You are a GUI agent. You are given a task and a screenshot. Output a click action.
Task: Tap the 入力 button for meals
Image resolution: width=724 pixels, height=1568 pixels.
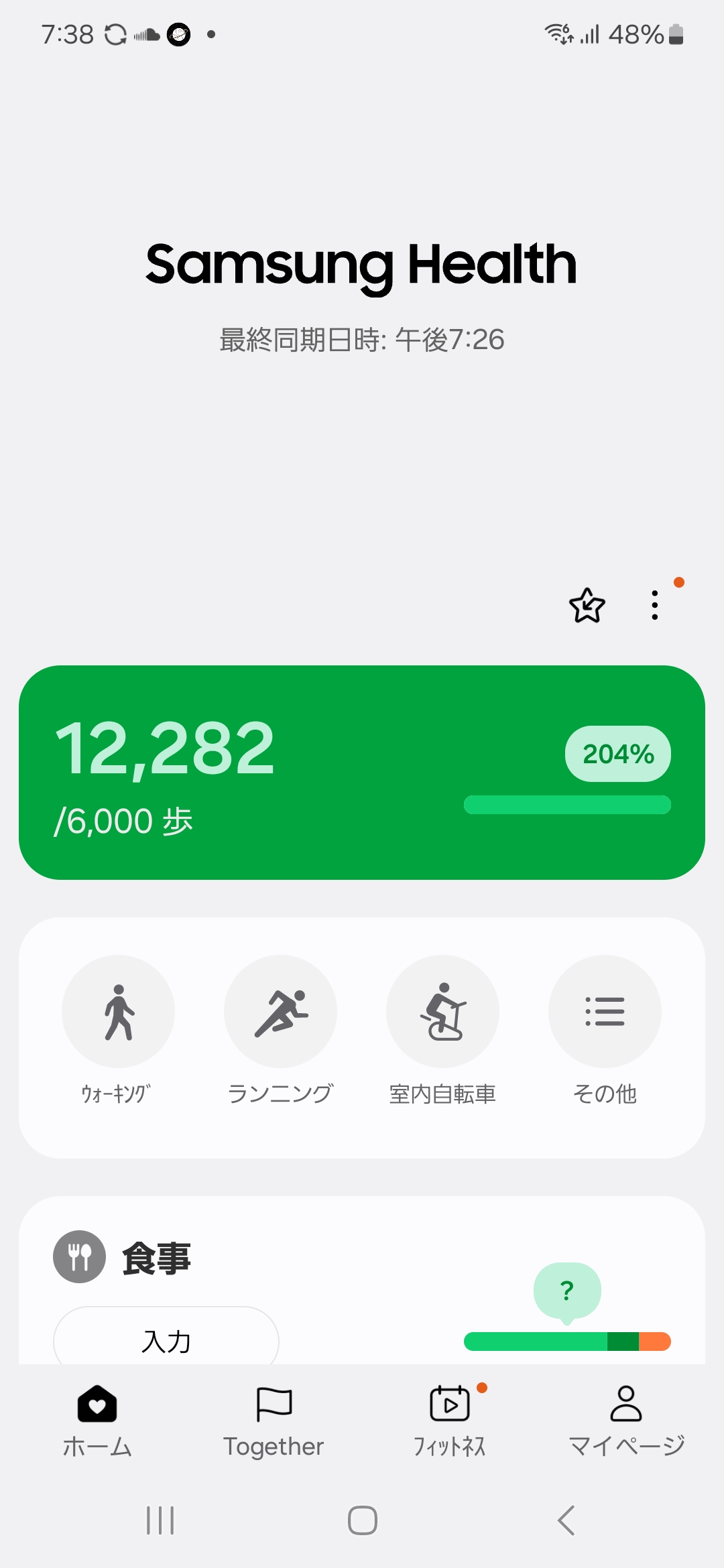[166, 1340]
